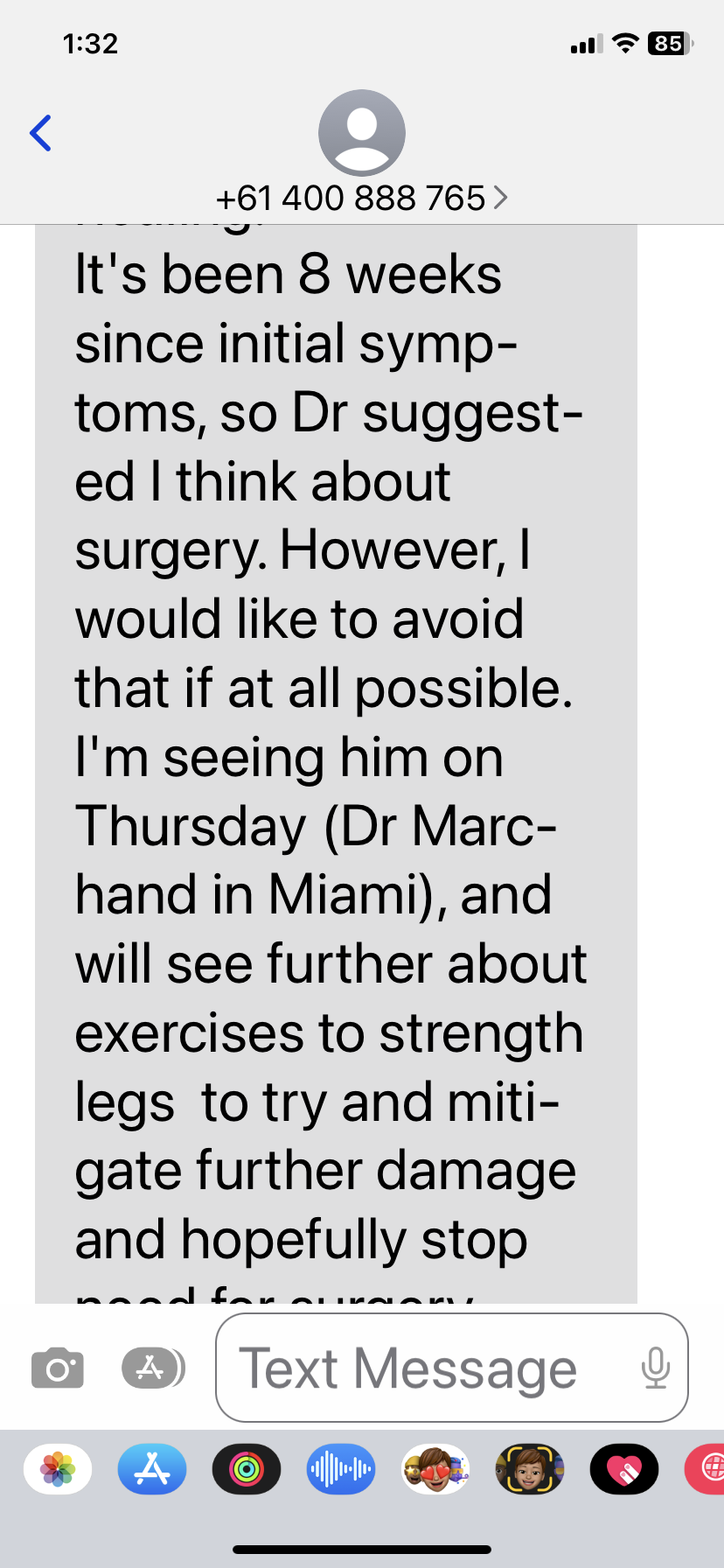Record an audio message with waveform icon
Image resolution: width=724 pixels, height=1568 pixels.
pos(341,1469)
